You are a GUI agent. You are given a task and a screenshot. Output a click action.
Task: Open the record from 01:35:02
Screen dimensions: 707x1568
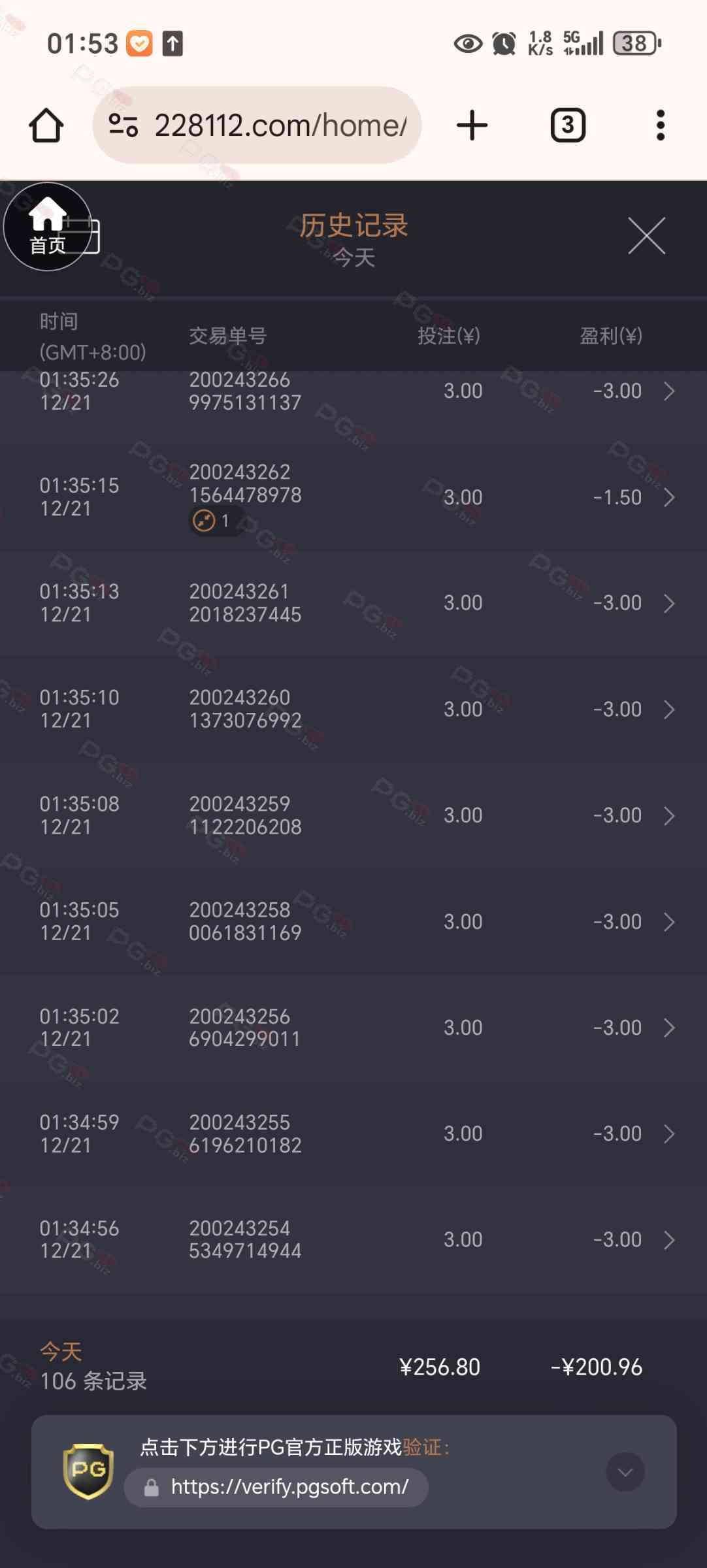coord(353,1028)
